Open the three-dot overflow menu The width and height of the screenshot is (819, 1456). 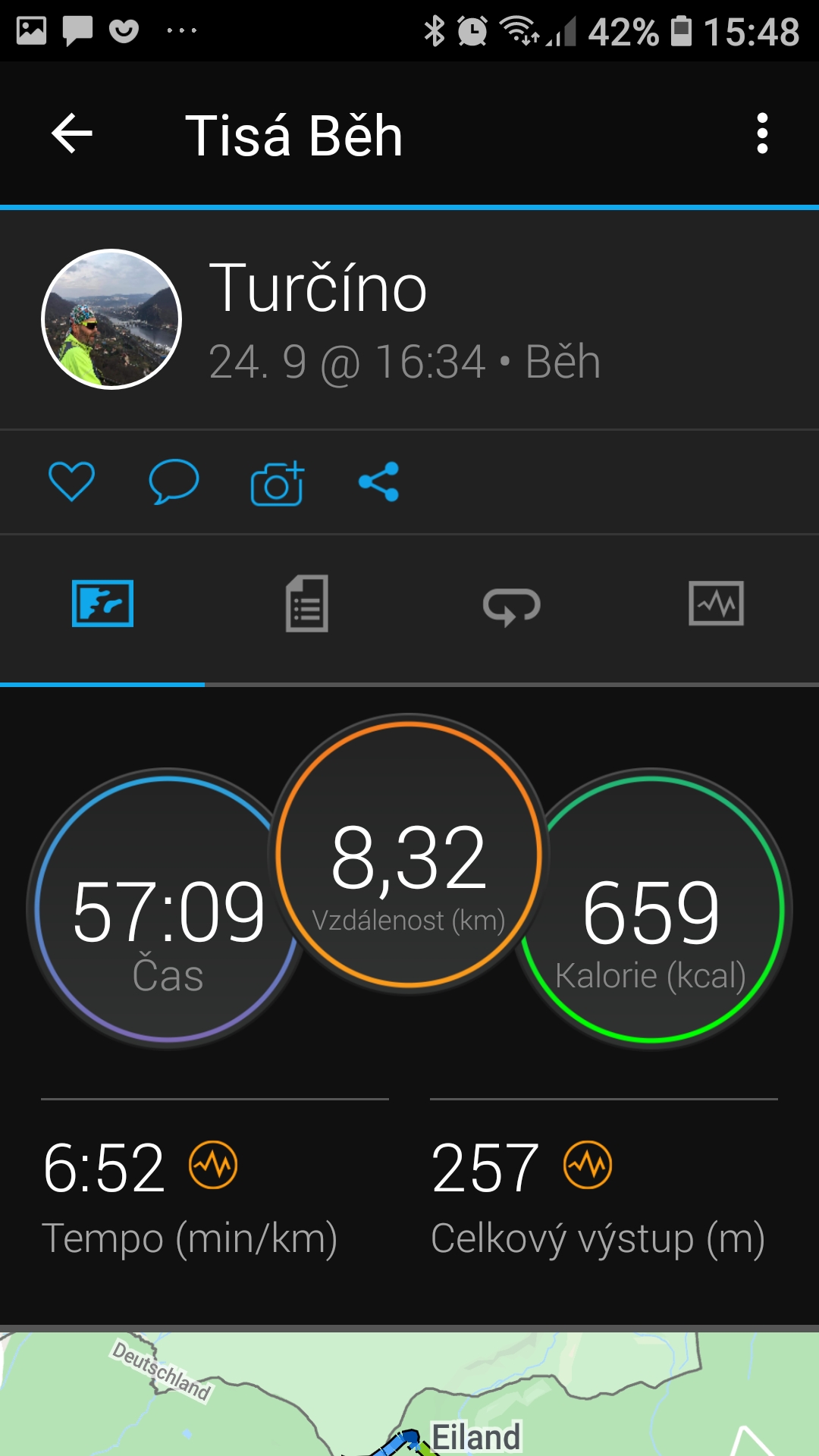762,133
